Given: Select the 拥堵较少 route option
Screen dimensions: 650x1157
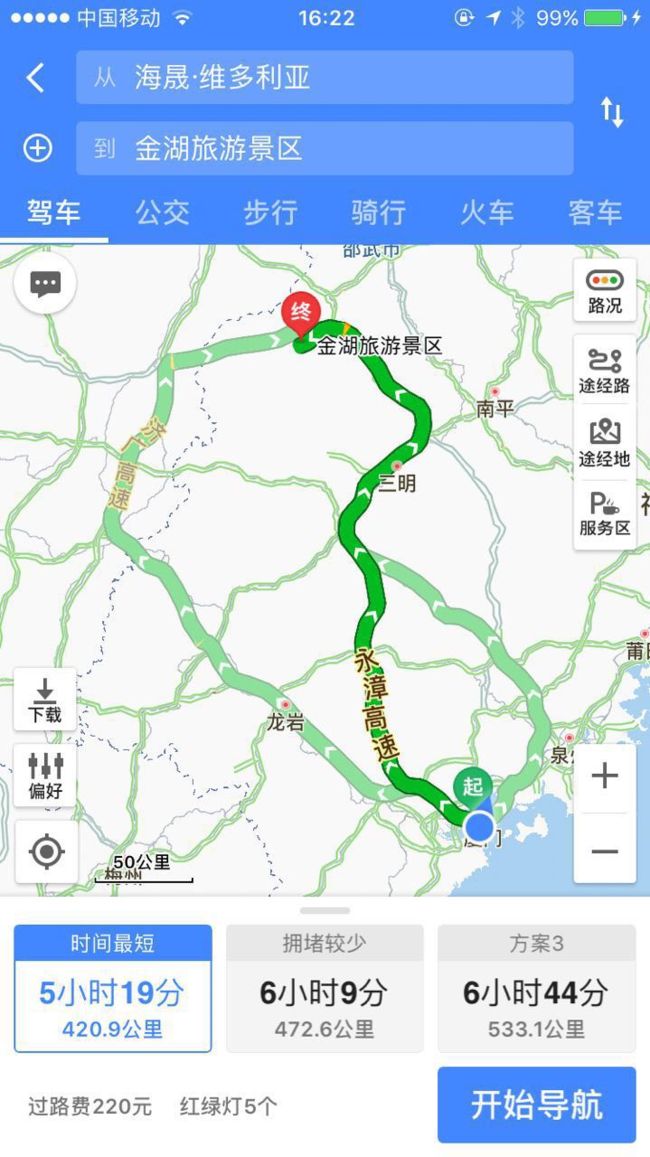Looking at the screenshot, I should [325, 989].
